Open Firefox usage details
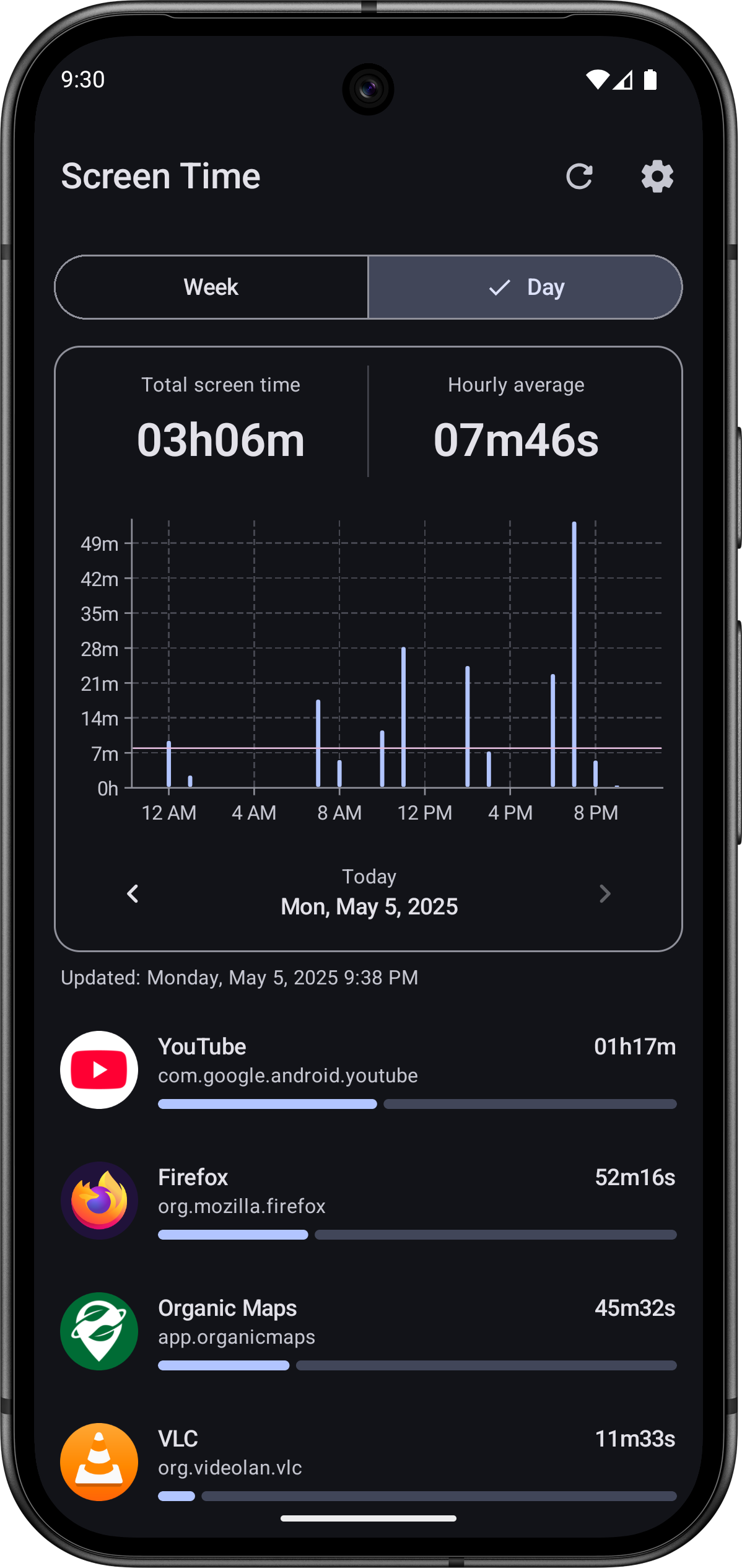Screen dimensions: 742x1568 tap(368, 1201)
